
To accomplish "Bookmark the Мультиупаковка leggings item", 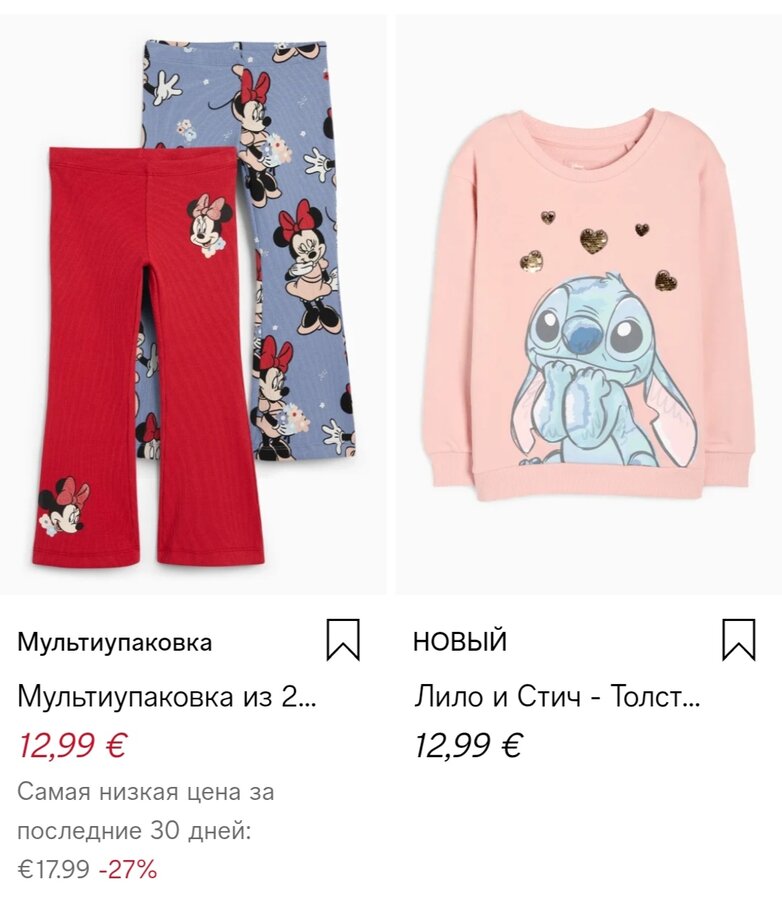I will [x=343, y=640].
